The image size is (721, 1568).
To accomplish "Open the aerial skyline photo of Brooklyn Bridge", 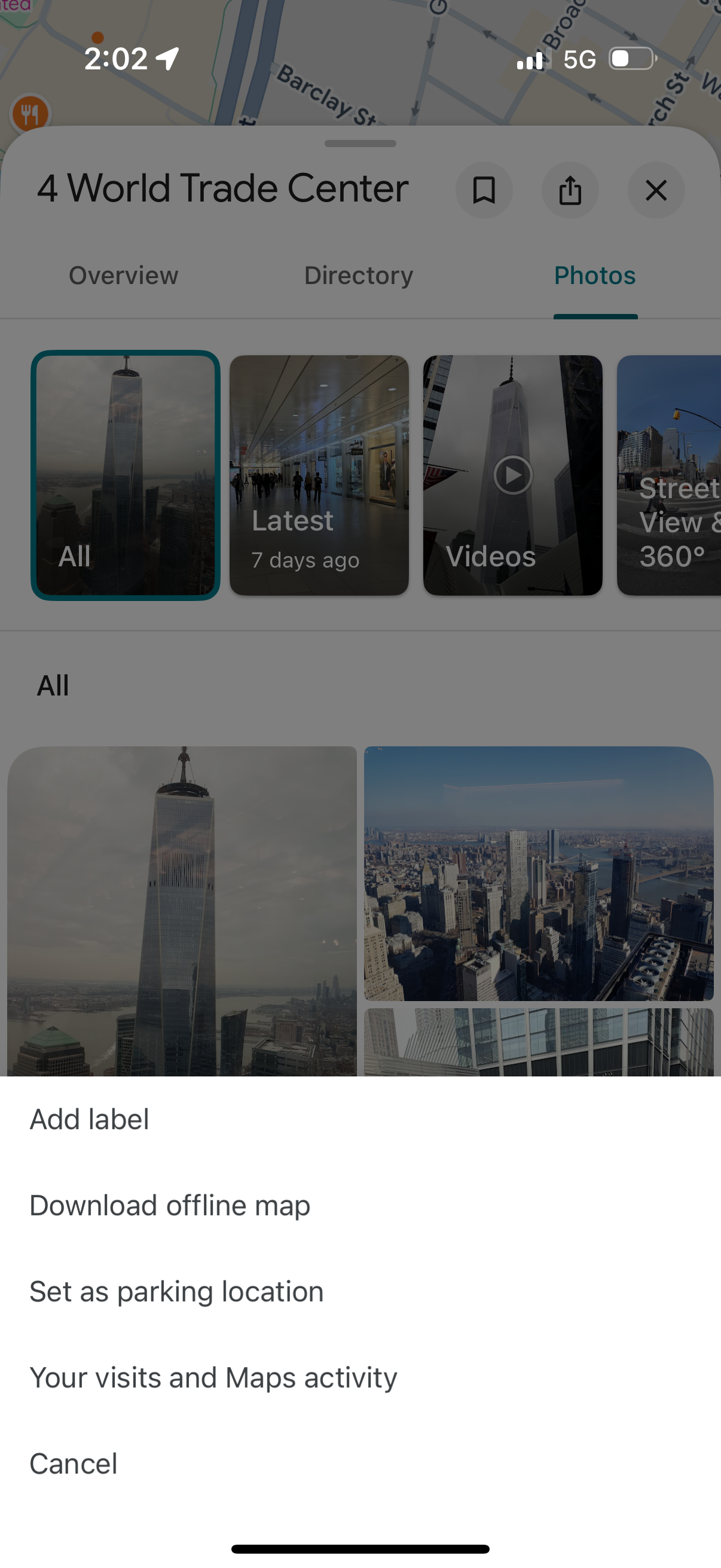I will [539, 875].
